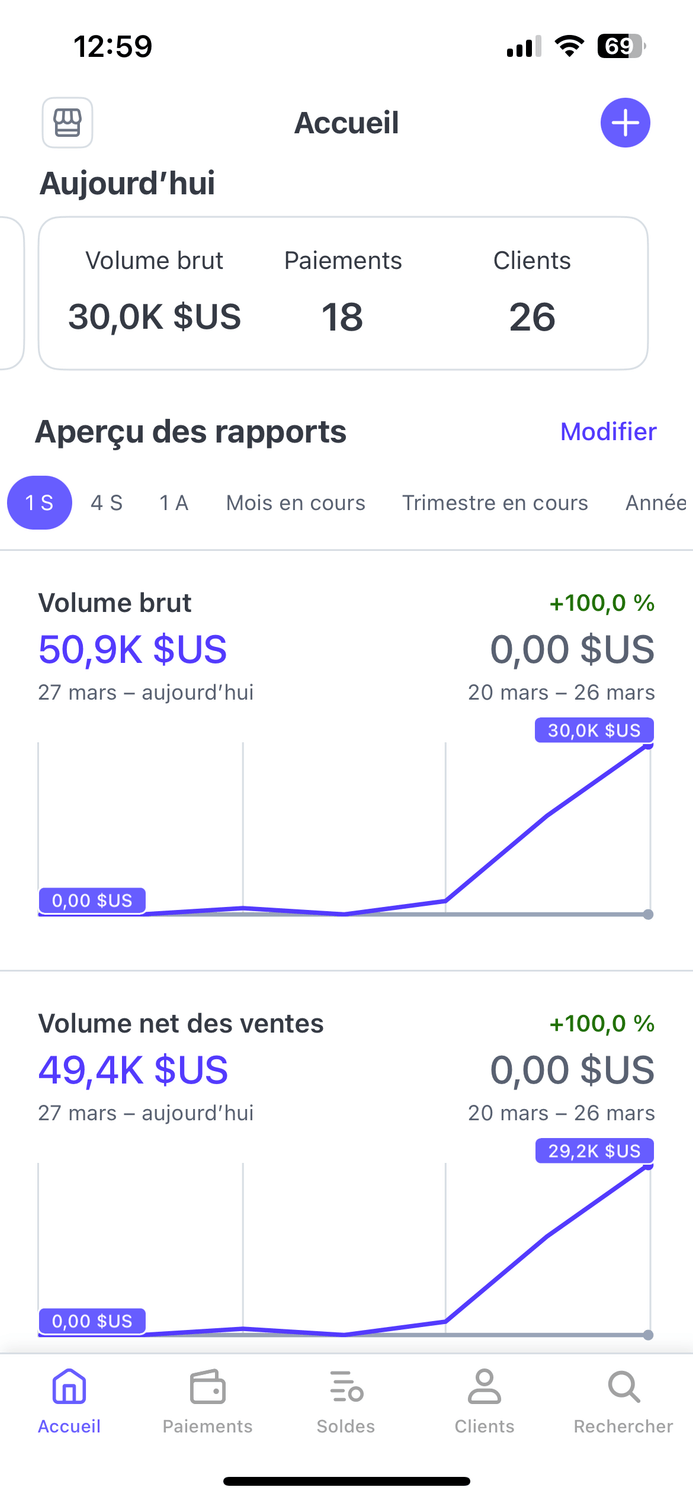Open the Volume brut report
The width and height of the screenshot is (693, 1500).
point(346,760)
